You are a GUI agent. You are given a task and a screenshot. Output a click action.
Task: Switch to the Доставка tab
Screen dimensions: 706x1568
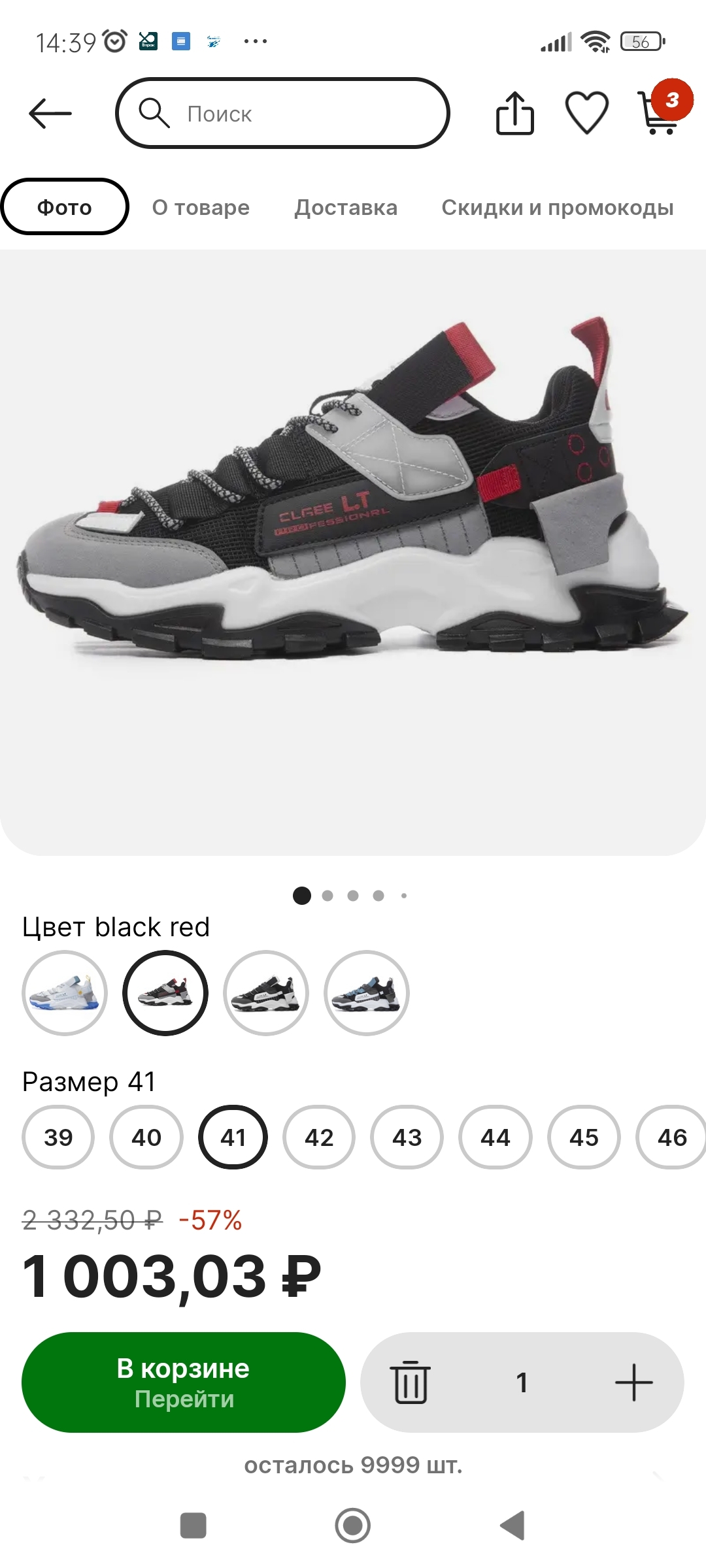click(346, 208)
